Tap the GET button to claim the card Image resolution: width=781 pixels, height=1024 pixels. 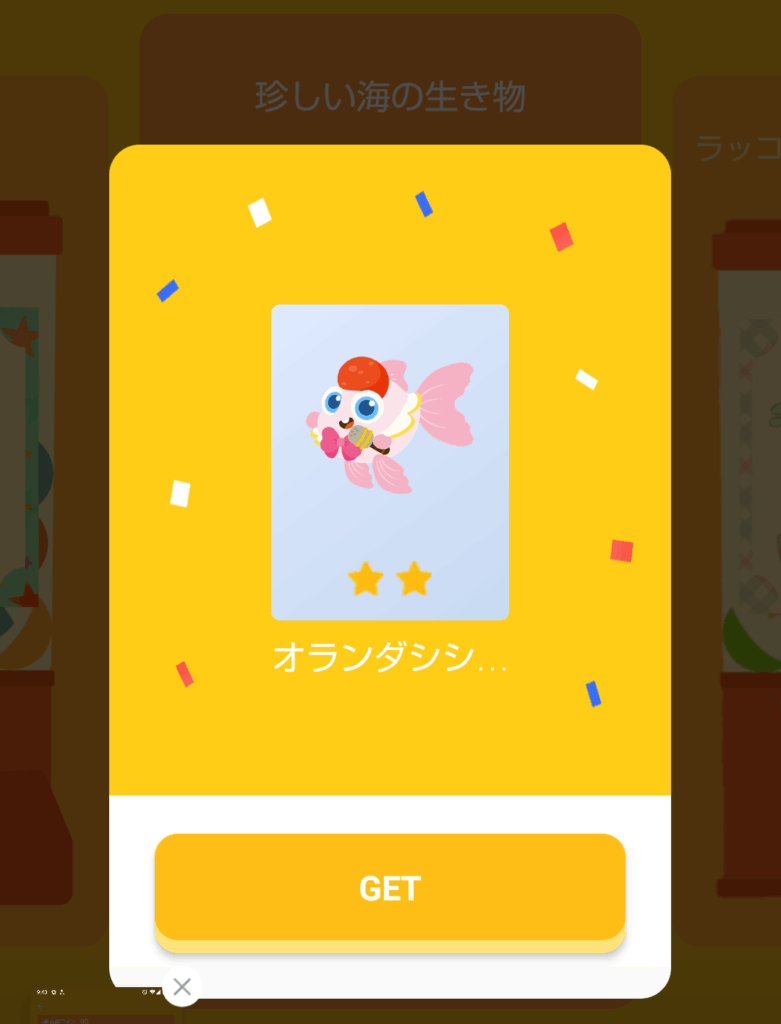389,888
